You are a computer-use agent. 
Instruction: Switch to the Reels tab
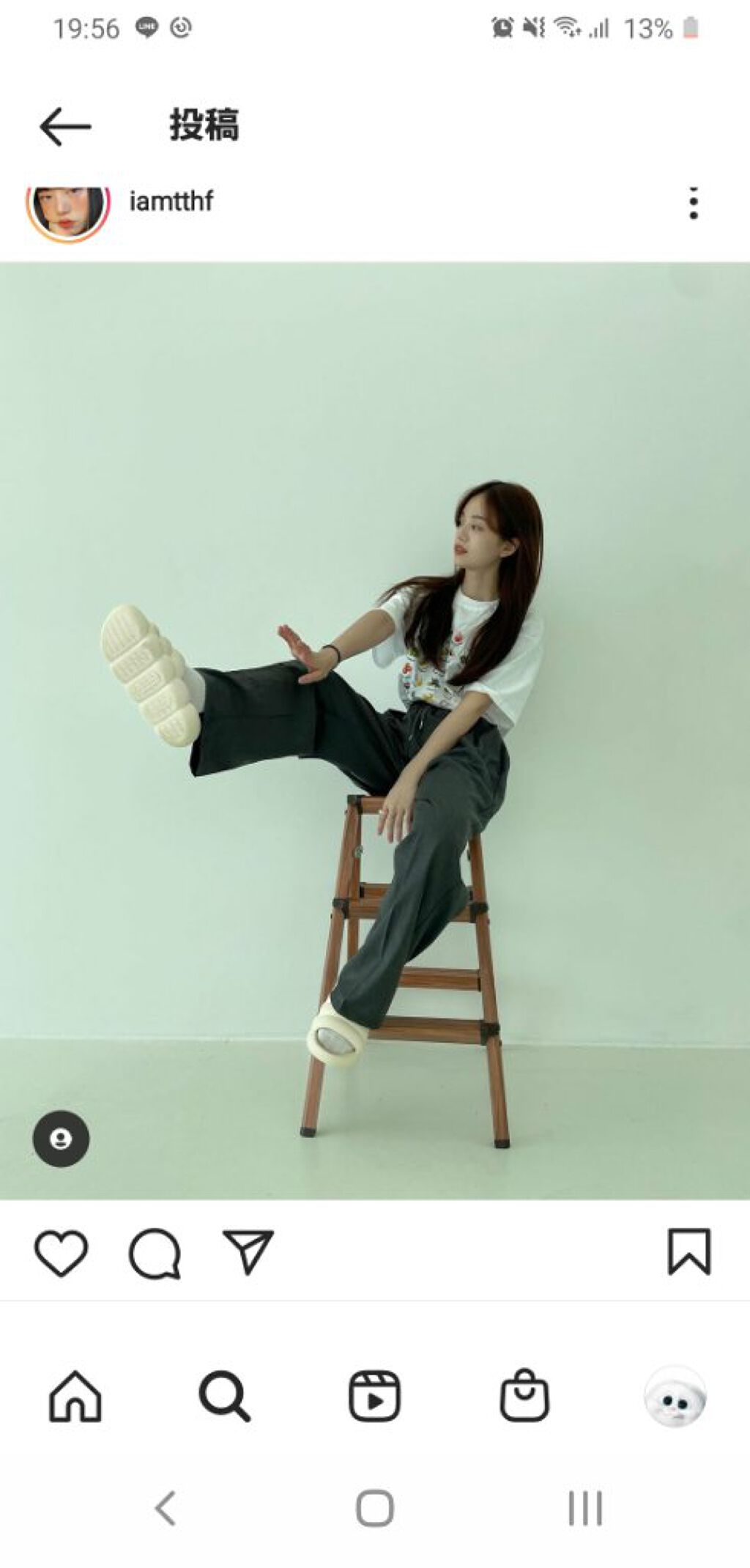coord(374,1397)
